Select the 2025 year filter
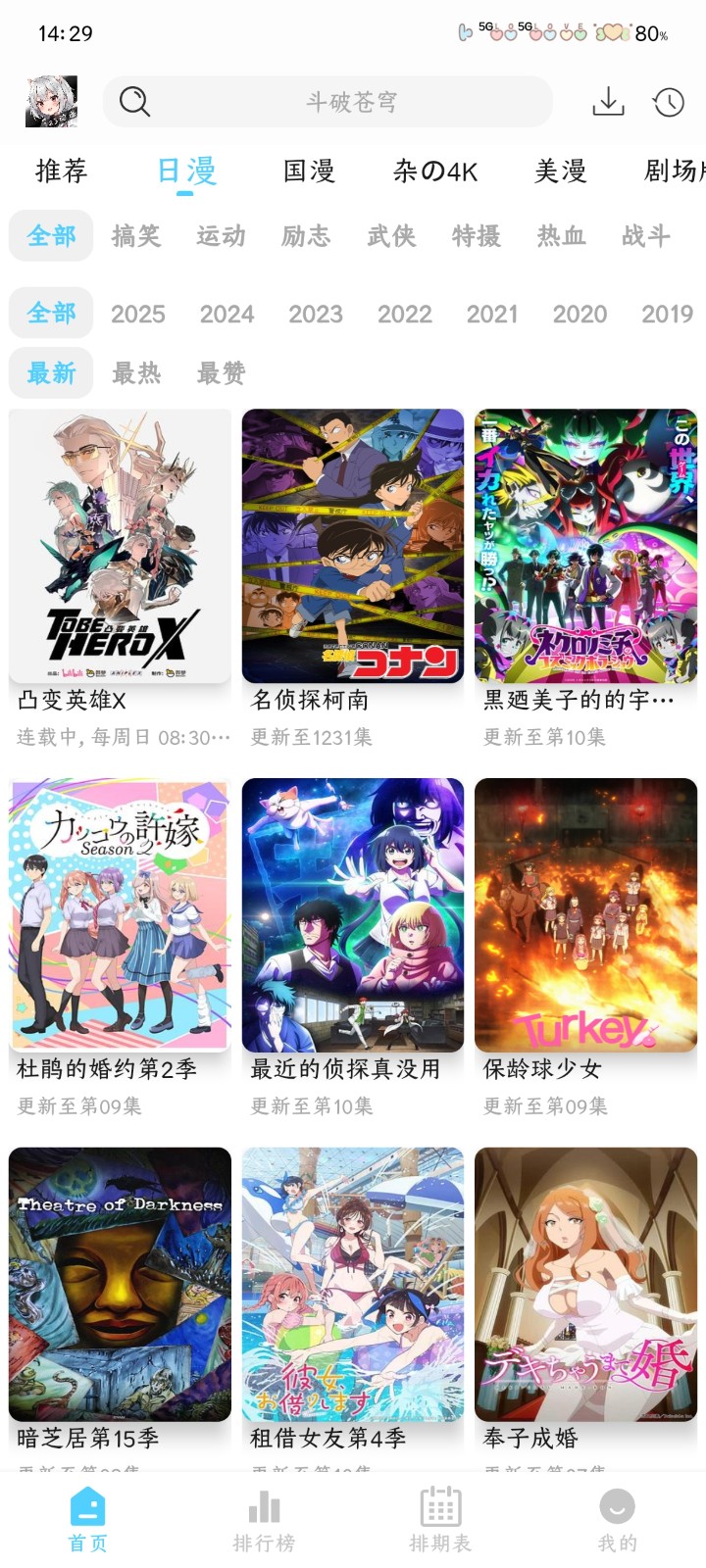 [x=138, y=314]
